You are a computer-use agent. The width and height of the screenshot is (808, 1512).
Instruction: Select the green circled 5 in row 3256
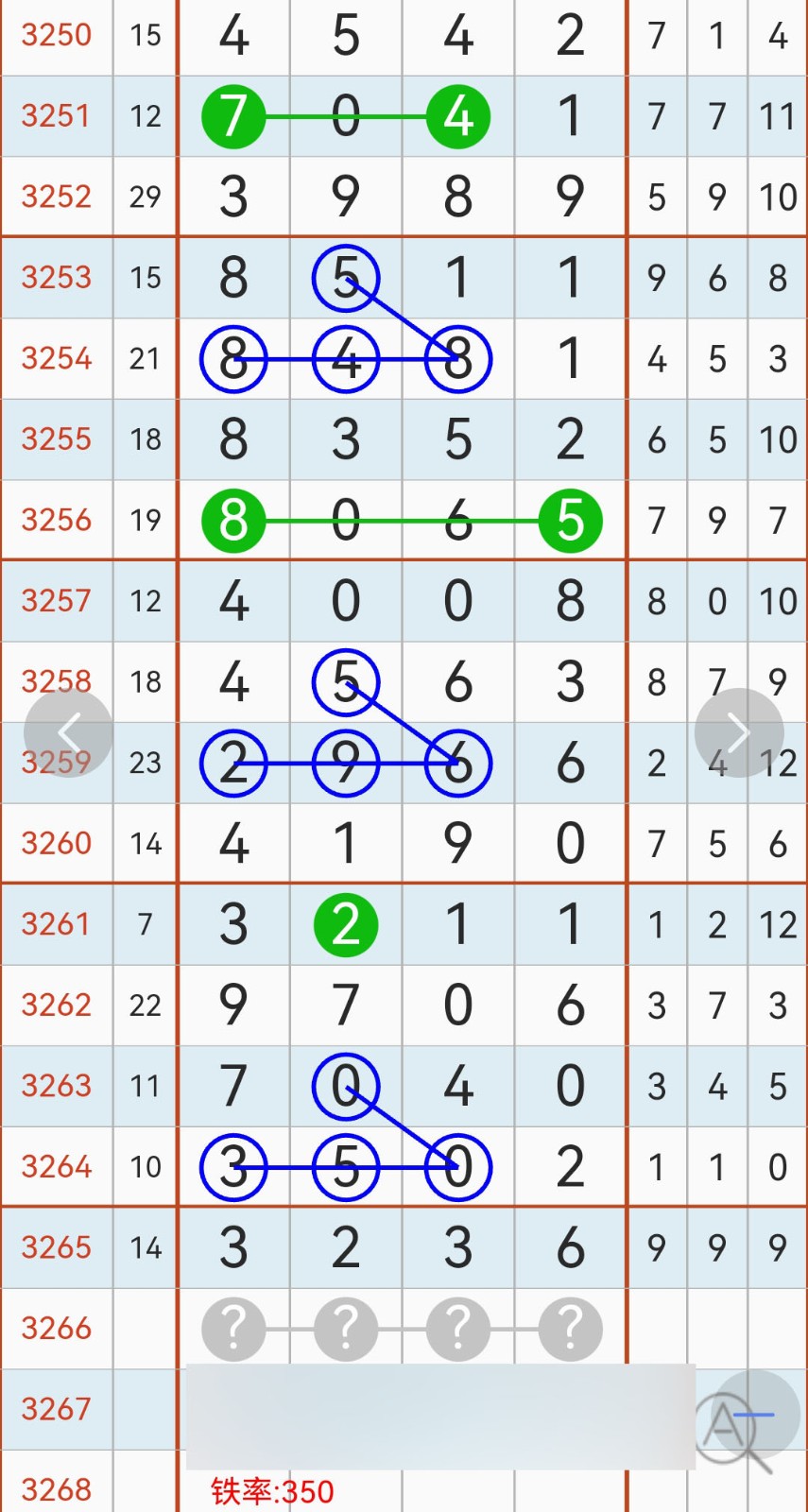coord(568,520)
